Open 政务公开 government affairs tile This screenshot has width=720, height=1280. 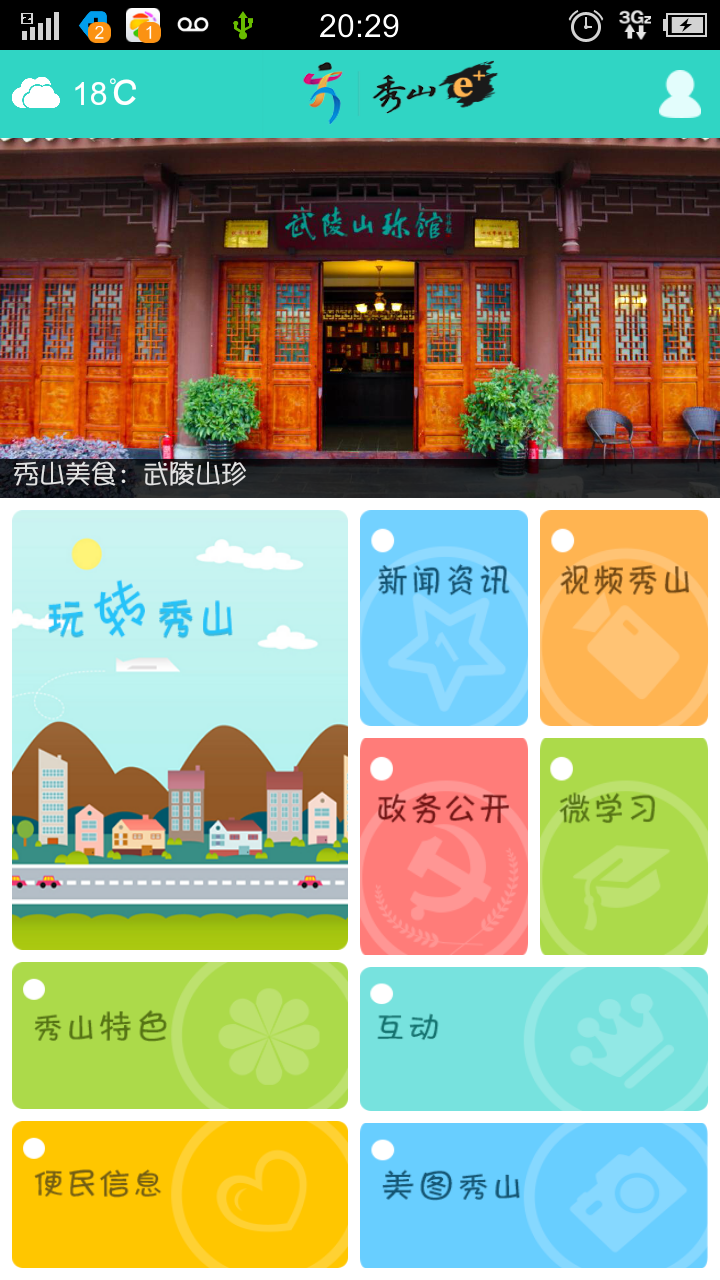(443, 846)
